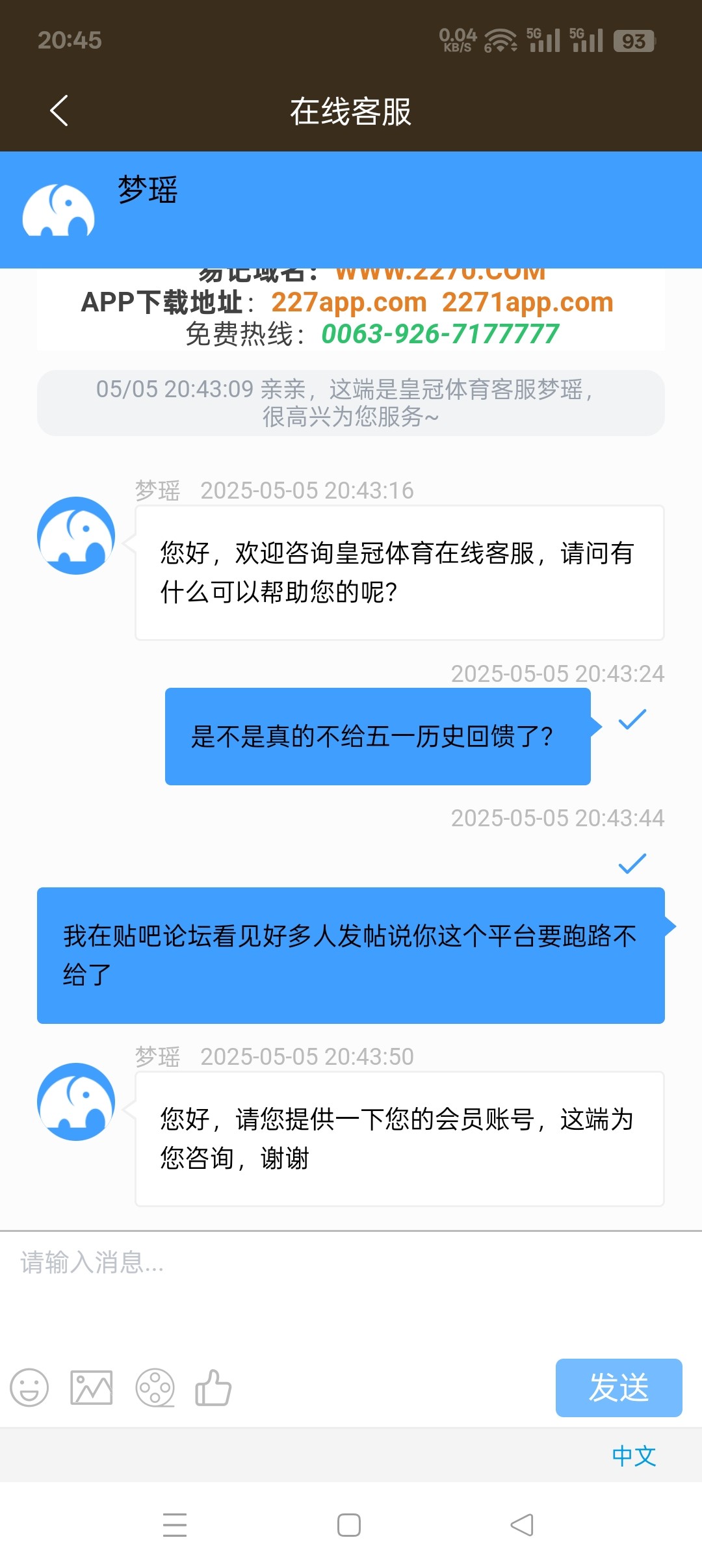The height and width of the screenshot is (1568, 702).
Task: Attach a video via film reel icon
Action: click(x=155, y=1387)
